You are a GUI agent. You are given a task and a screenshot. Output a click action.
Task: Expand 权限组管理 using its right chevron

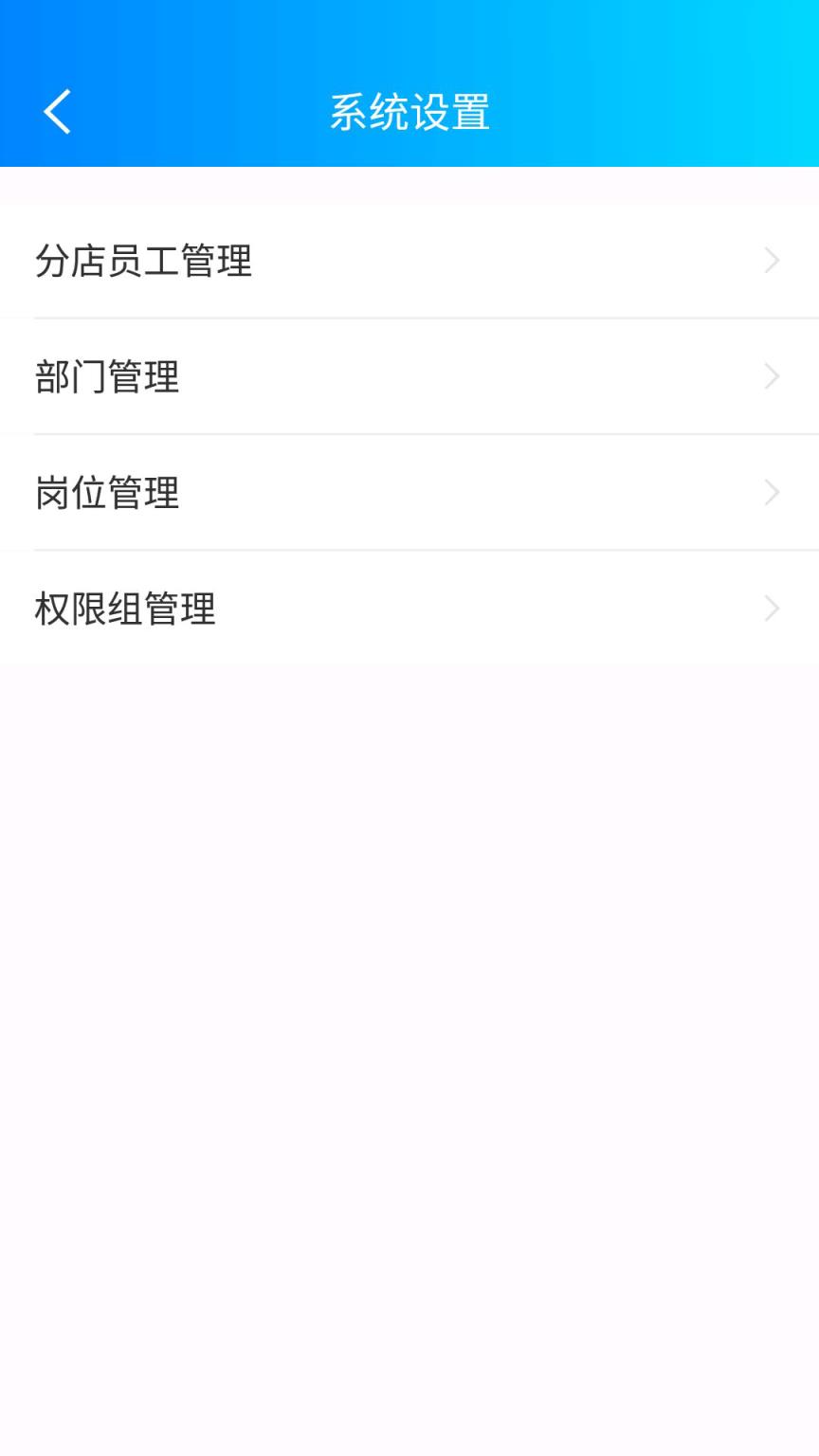tap(770, 609)
